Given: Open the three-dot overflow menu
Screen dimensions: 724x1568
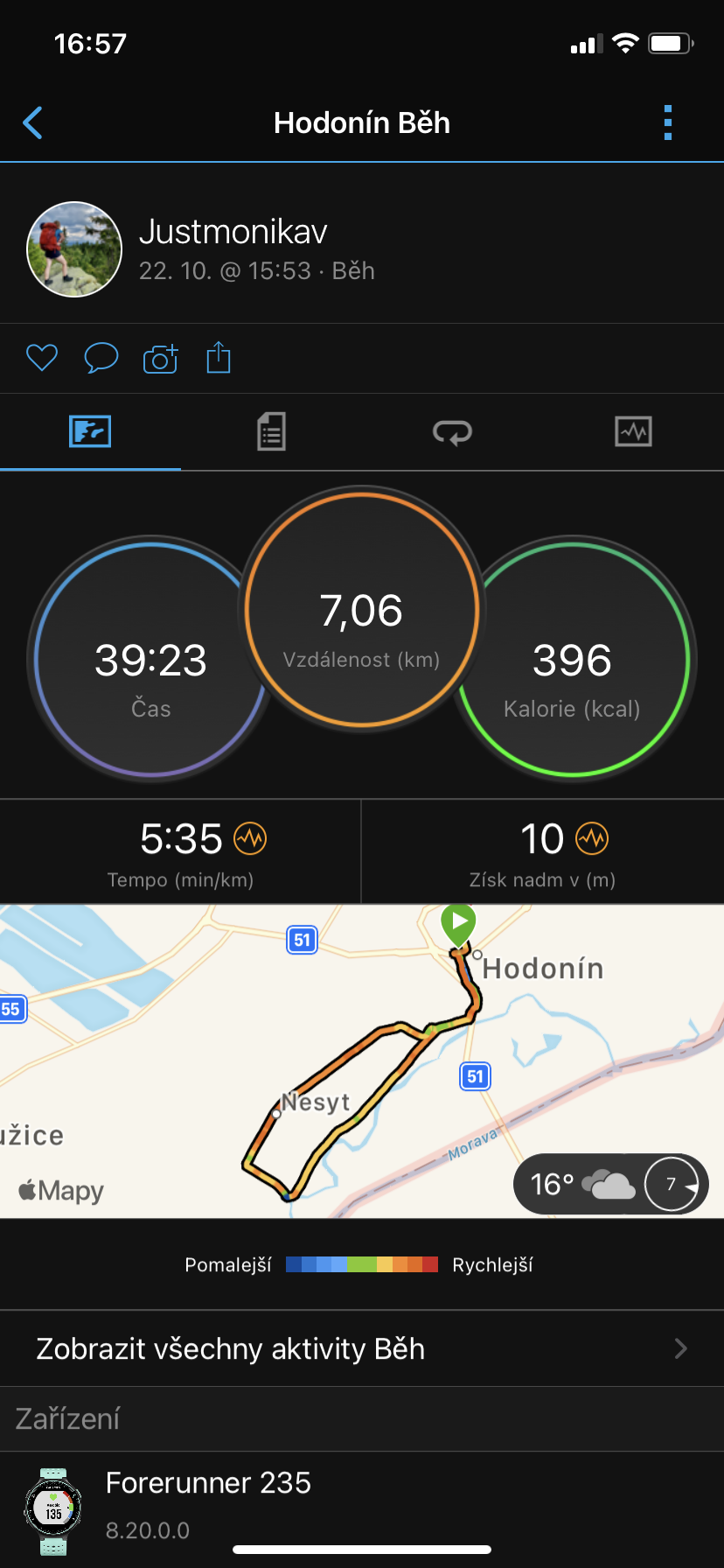Looking at the screenshot, I should (x=668, y=123).
